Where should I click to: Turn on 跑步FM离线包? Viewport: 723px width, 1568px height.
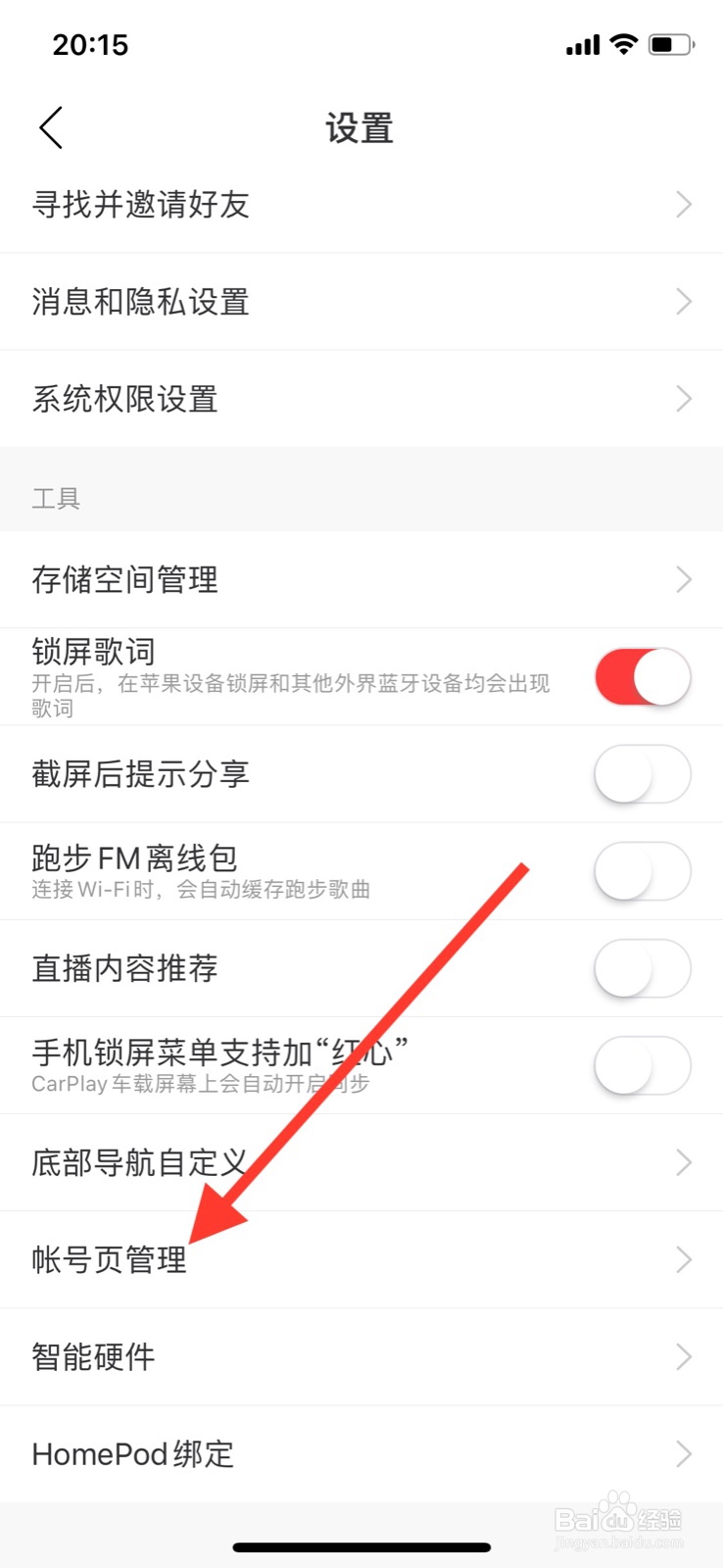click(x=642, y=870)
